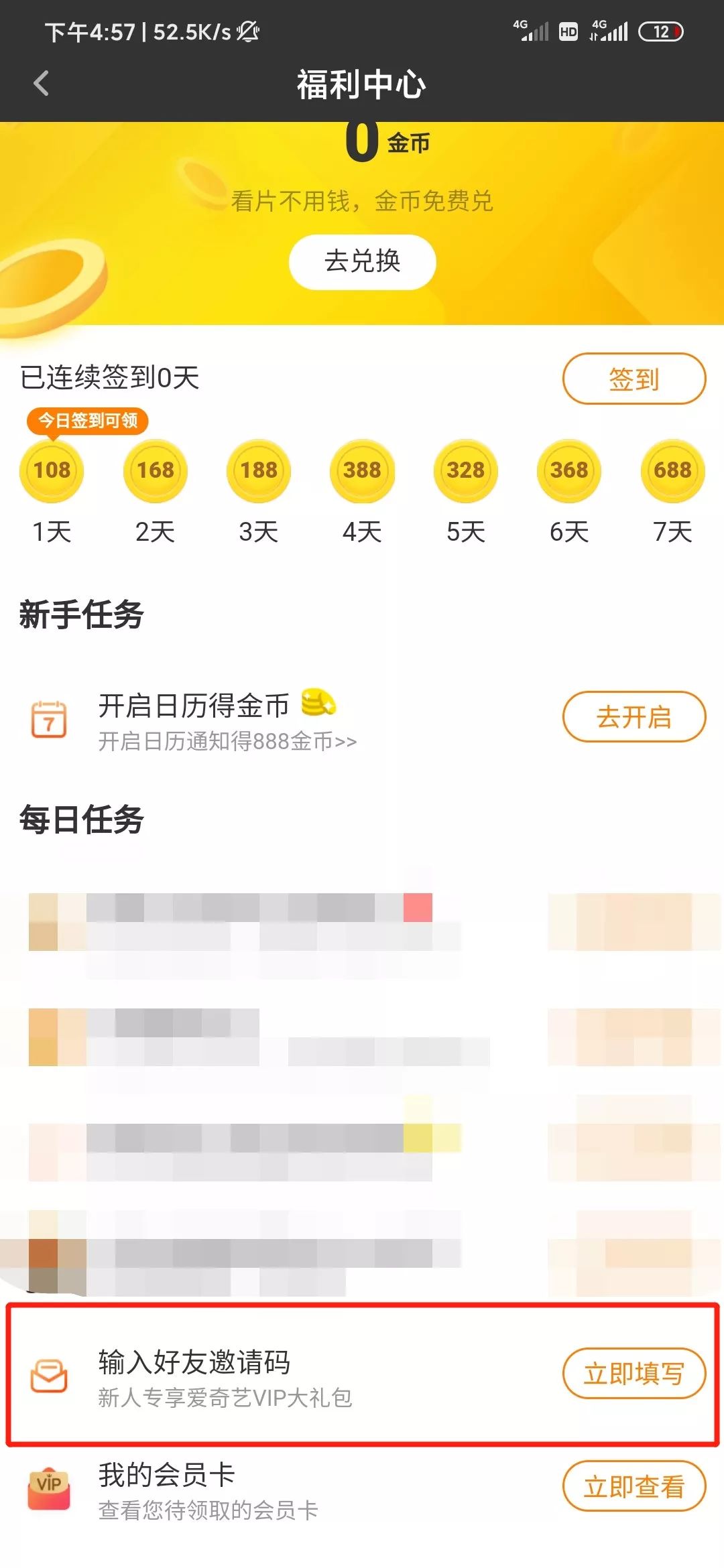Select the 388 coin for day 4

[362, 470]
